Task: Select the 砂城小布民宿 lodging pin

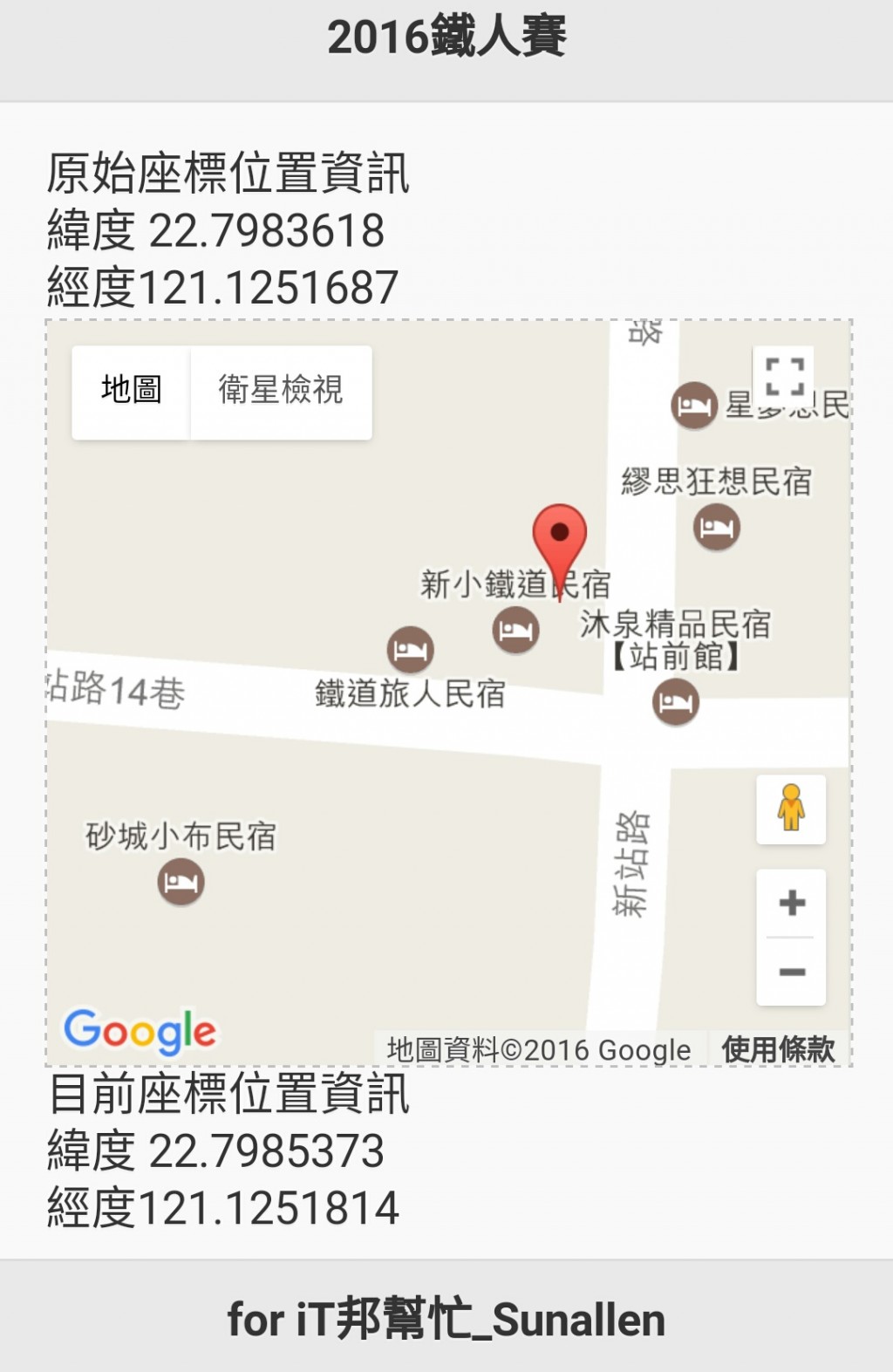Action: [x=181, y=882]
